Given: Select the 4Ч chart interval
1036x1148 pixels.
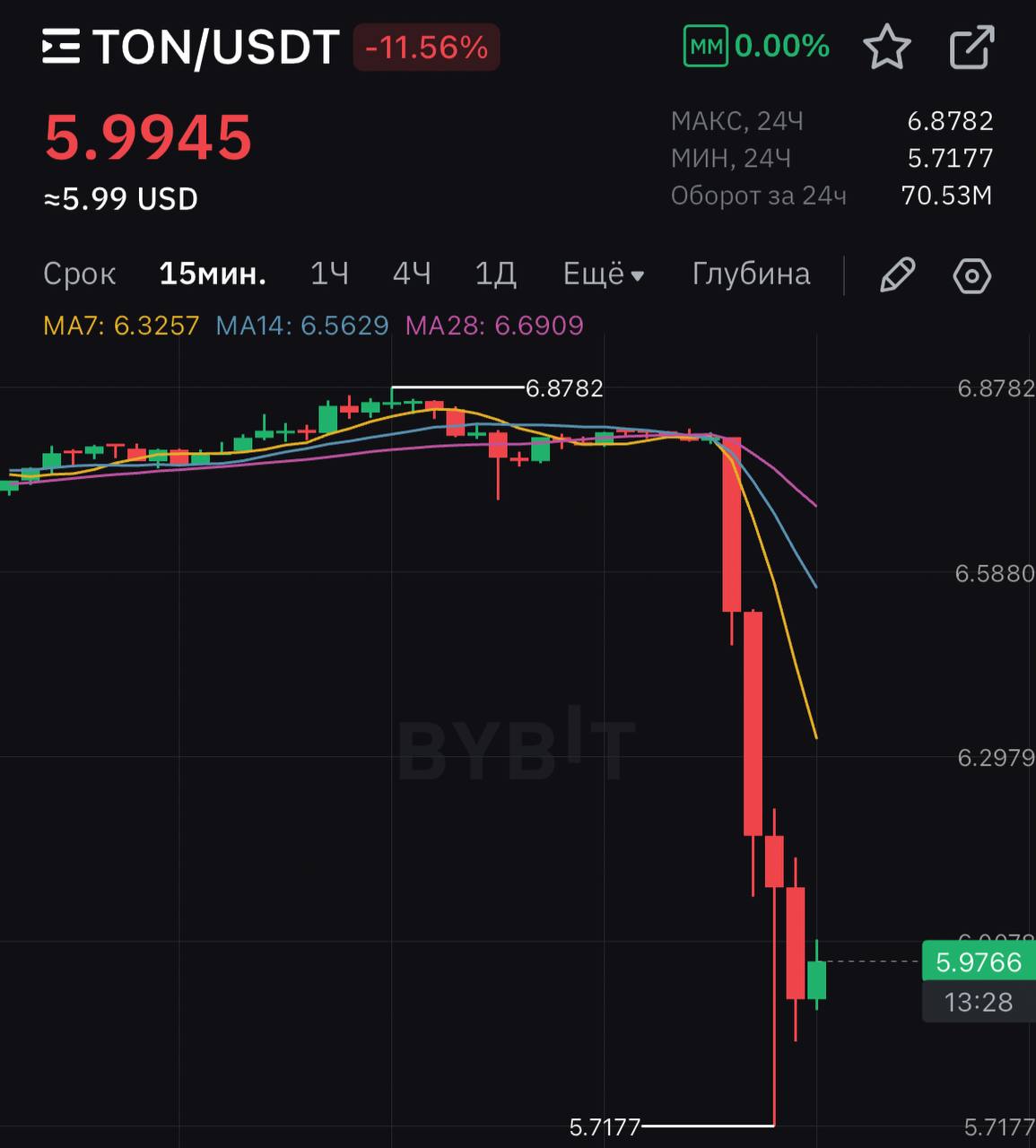Looking at the screenshot, I should [412, 274].
